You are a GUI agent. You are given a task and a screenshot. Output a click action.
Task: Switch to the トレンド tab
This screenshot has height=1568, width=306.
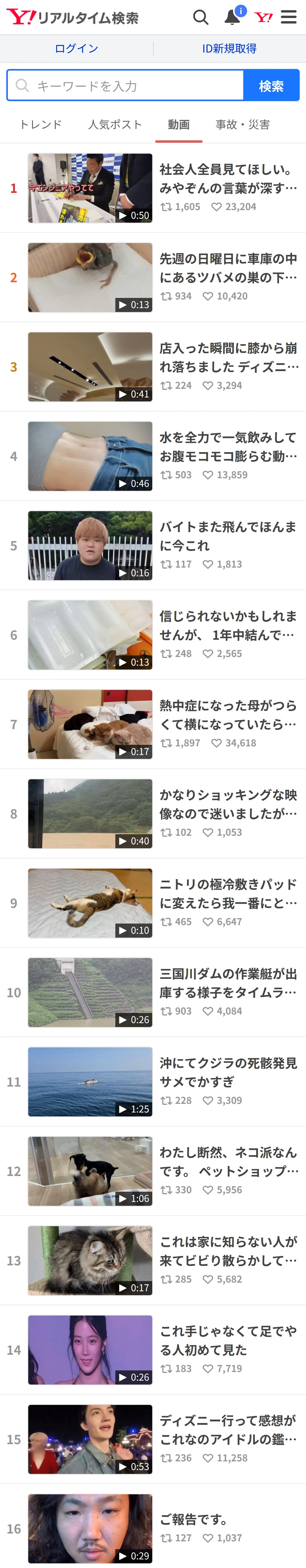tap(41, 124)
